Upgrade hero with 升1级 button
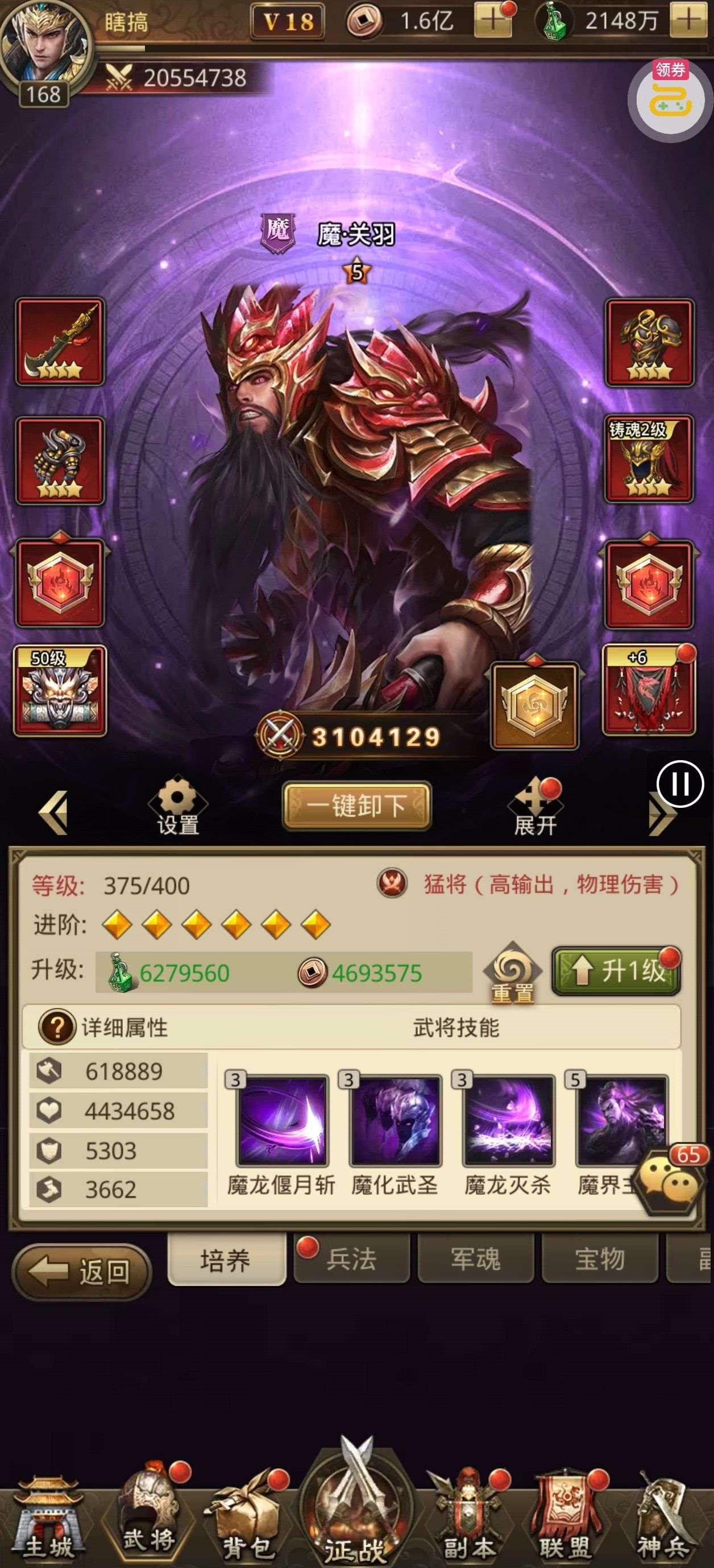Image resolution: width=714 pixels, height=1568 pixels. coord(616,970)
